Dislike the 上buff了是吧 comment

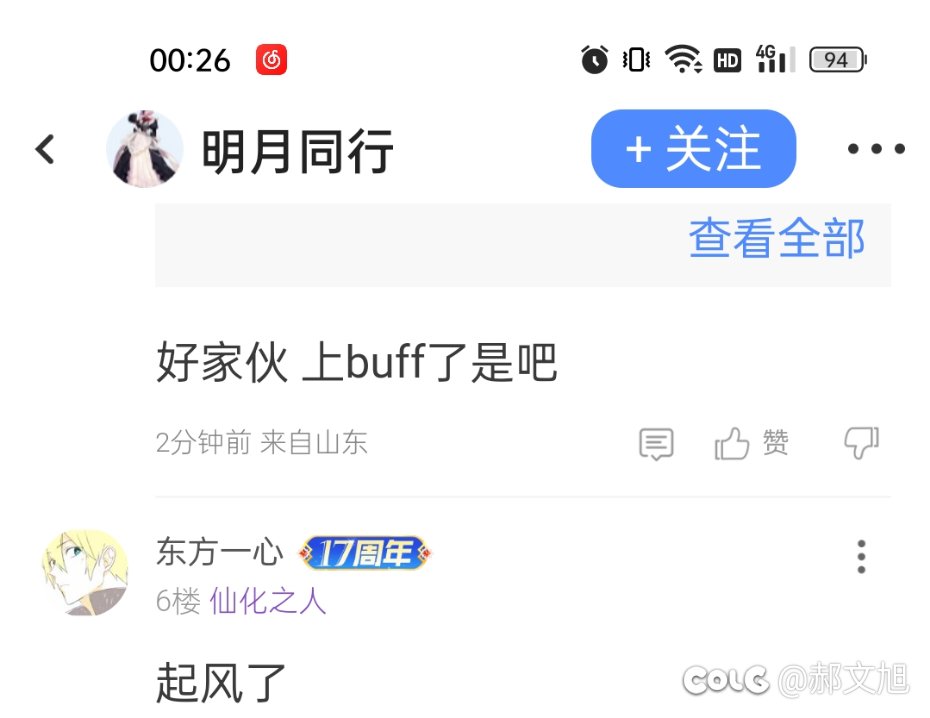point(861,442)
